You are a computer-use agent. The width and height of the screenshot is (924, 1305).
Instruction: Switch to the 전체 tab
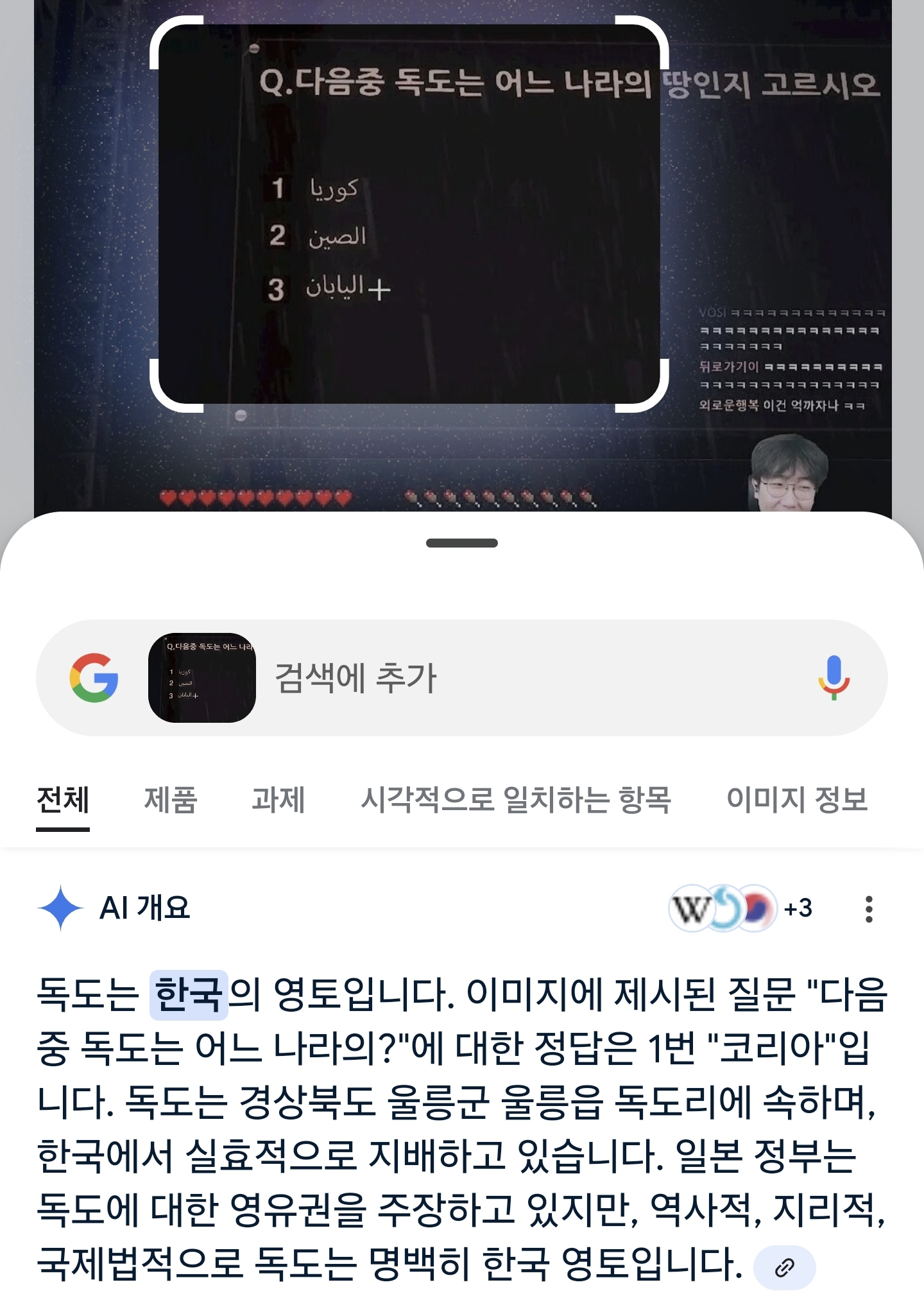(63, 800)
